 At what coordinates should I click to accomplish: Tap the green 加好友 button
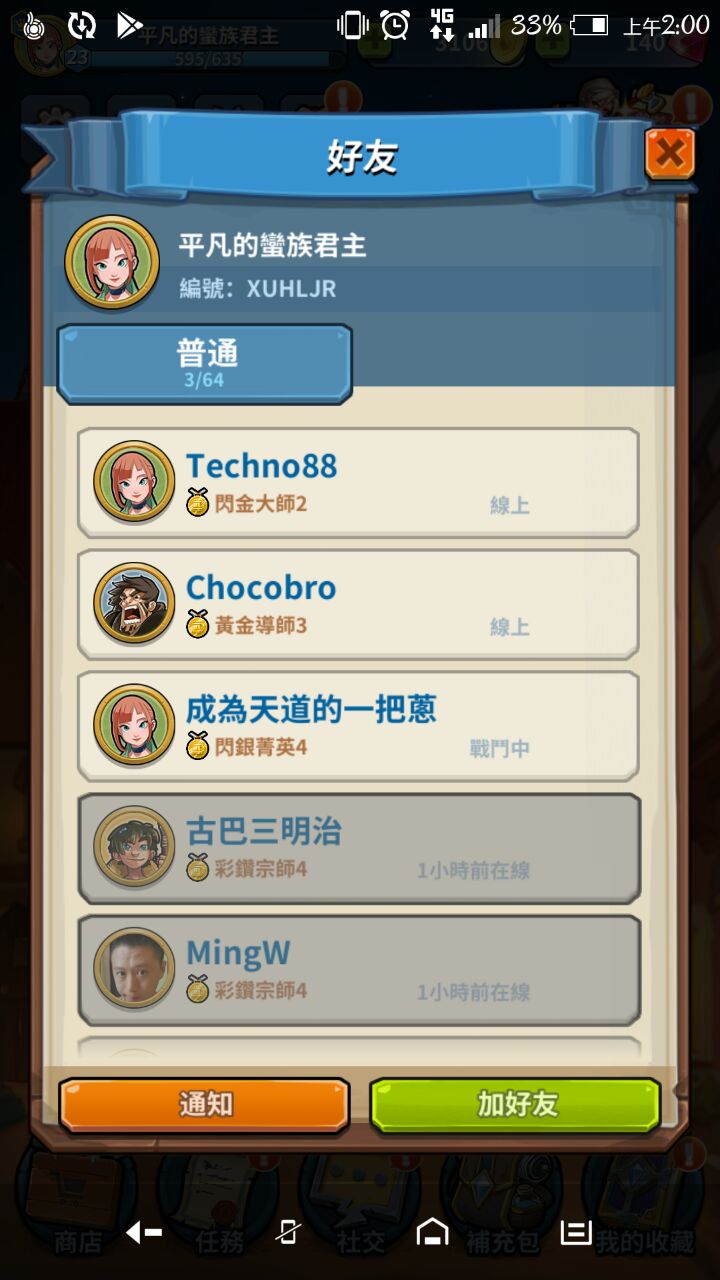click(516, 1105)
